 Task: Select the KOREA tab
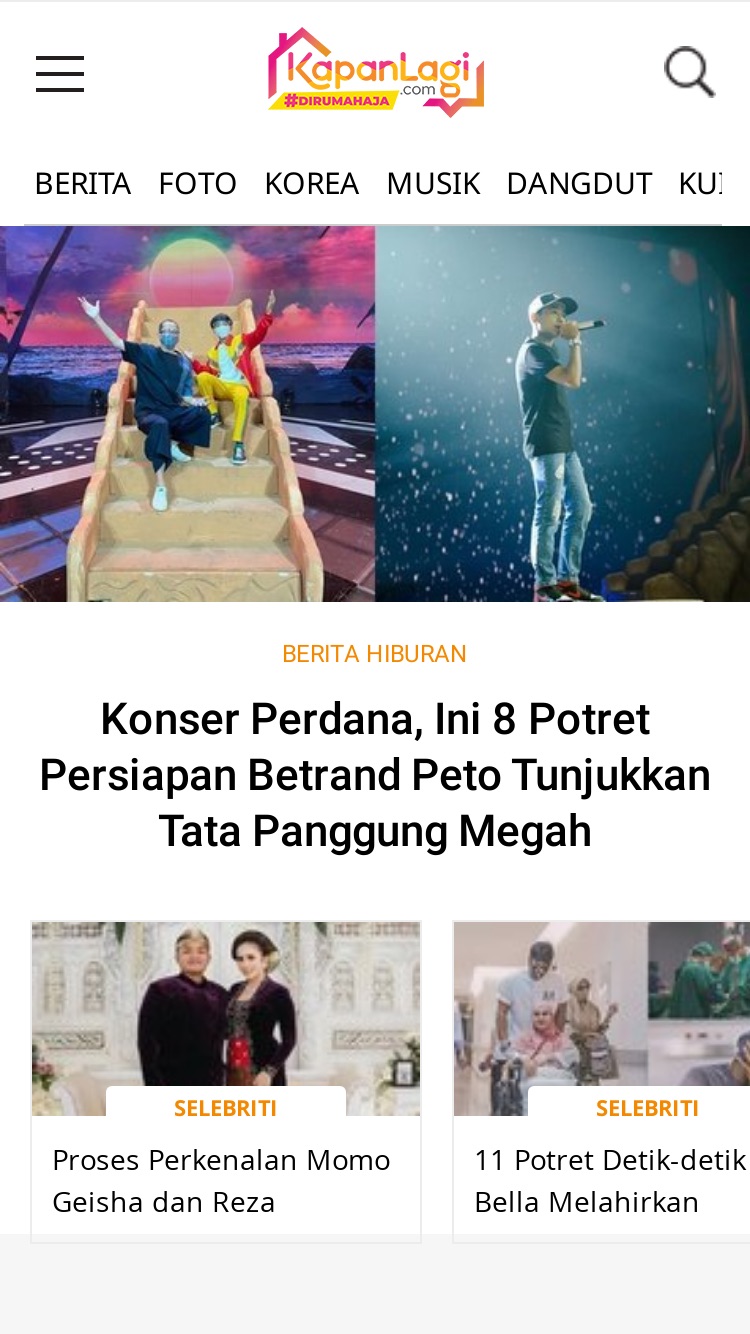[x=311, y=184]
